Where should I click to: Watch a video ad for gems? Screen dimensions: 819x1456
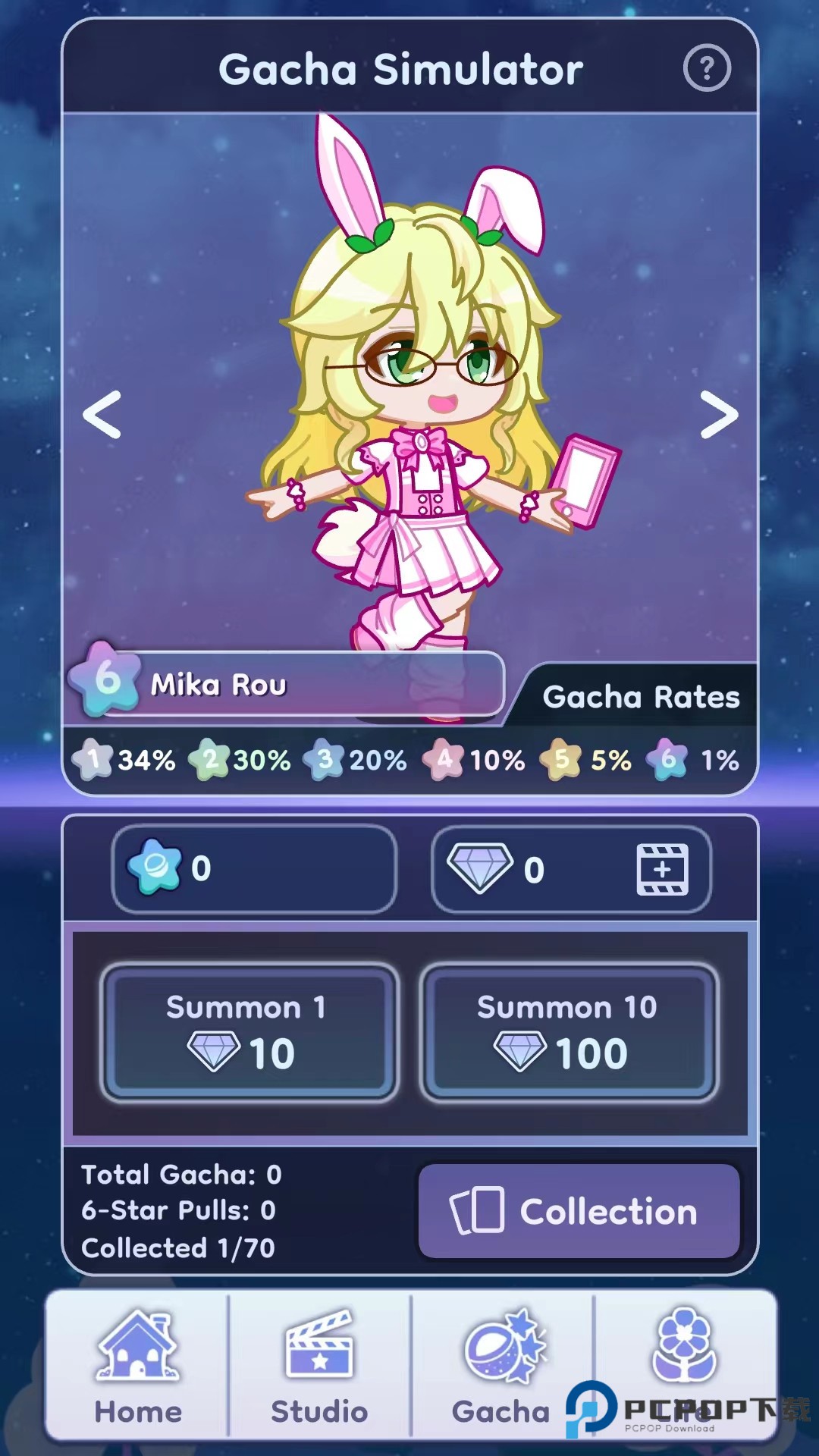(662, 869)
